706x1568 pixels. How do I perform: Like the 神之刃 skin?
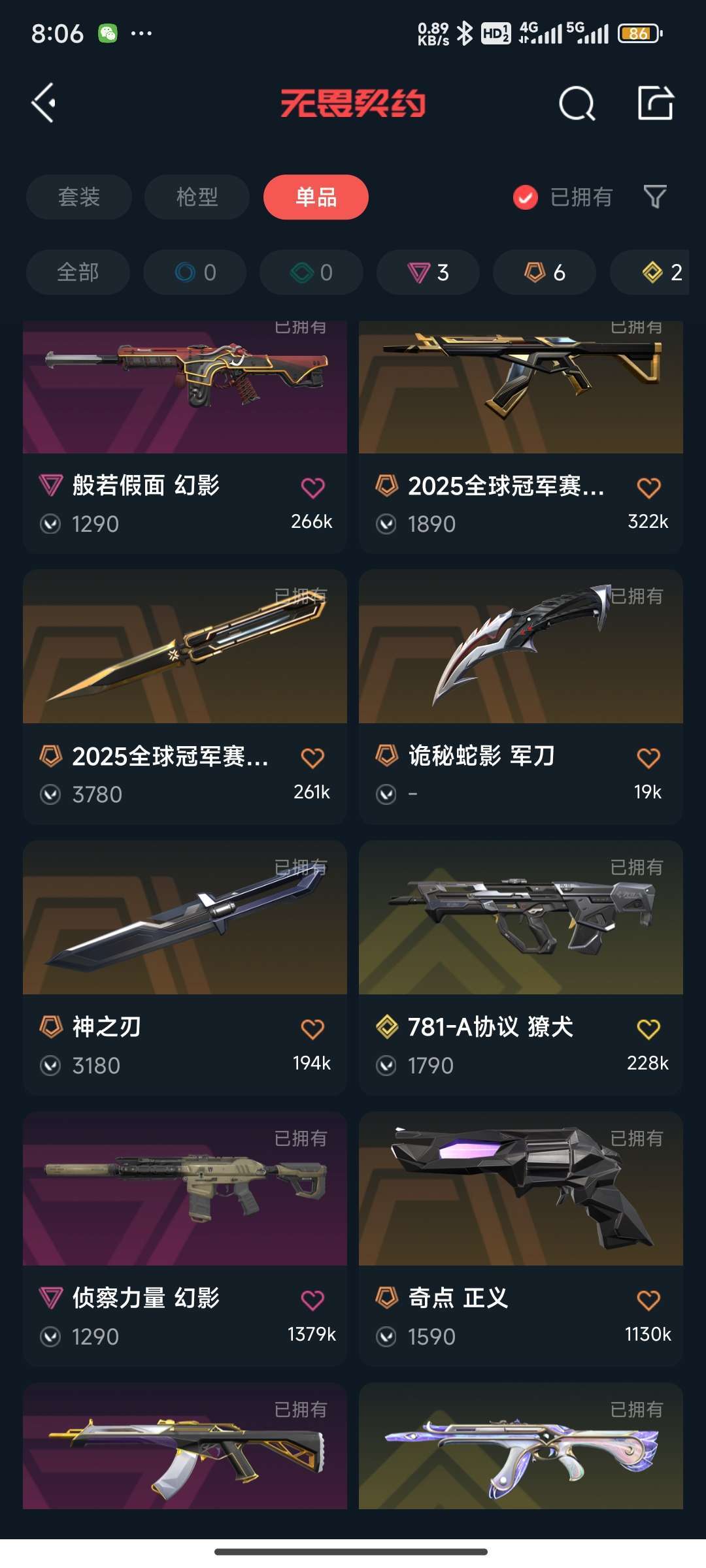(x=312, y=1029)
